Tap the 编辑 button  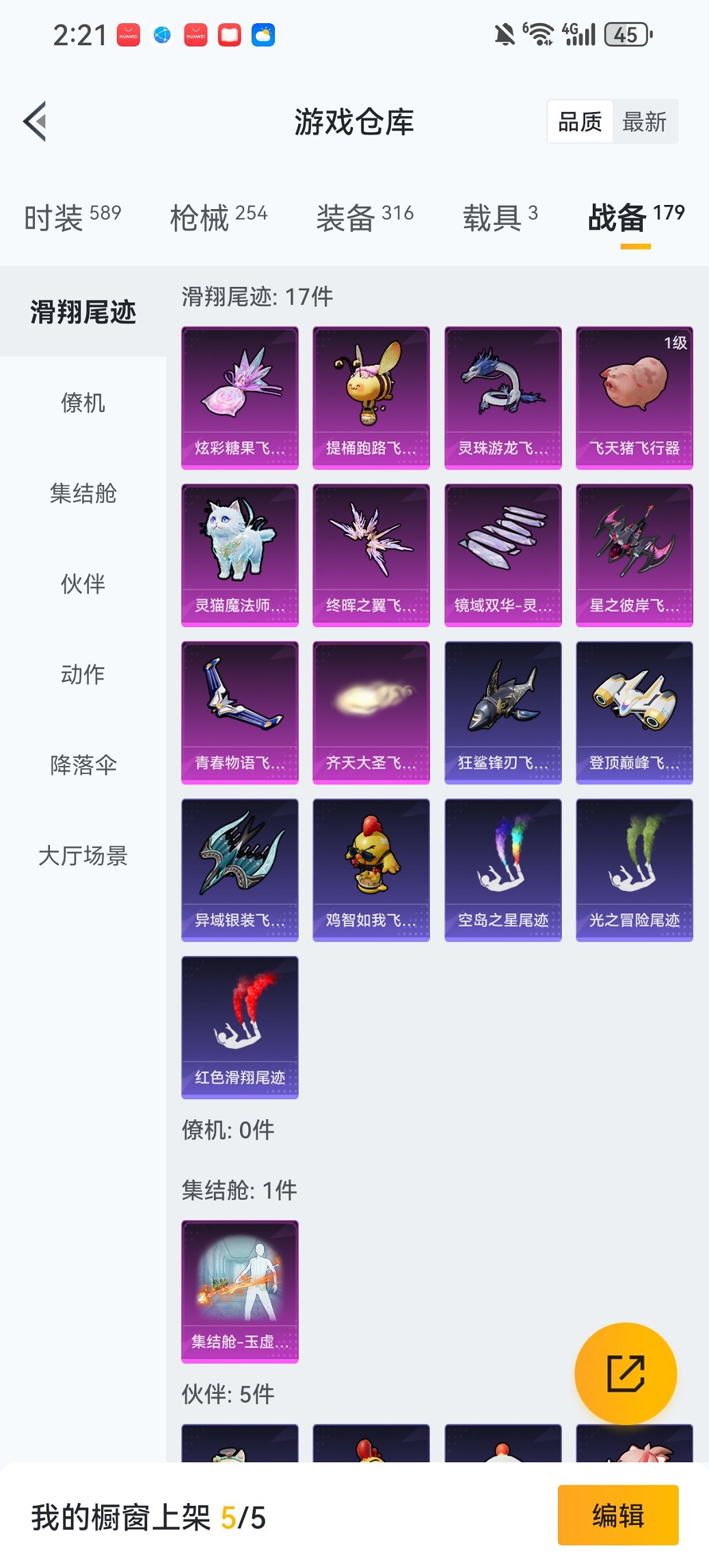[617, 1515]
